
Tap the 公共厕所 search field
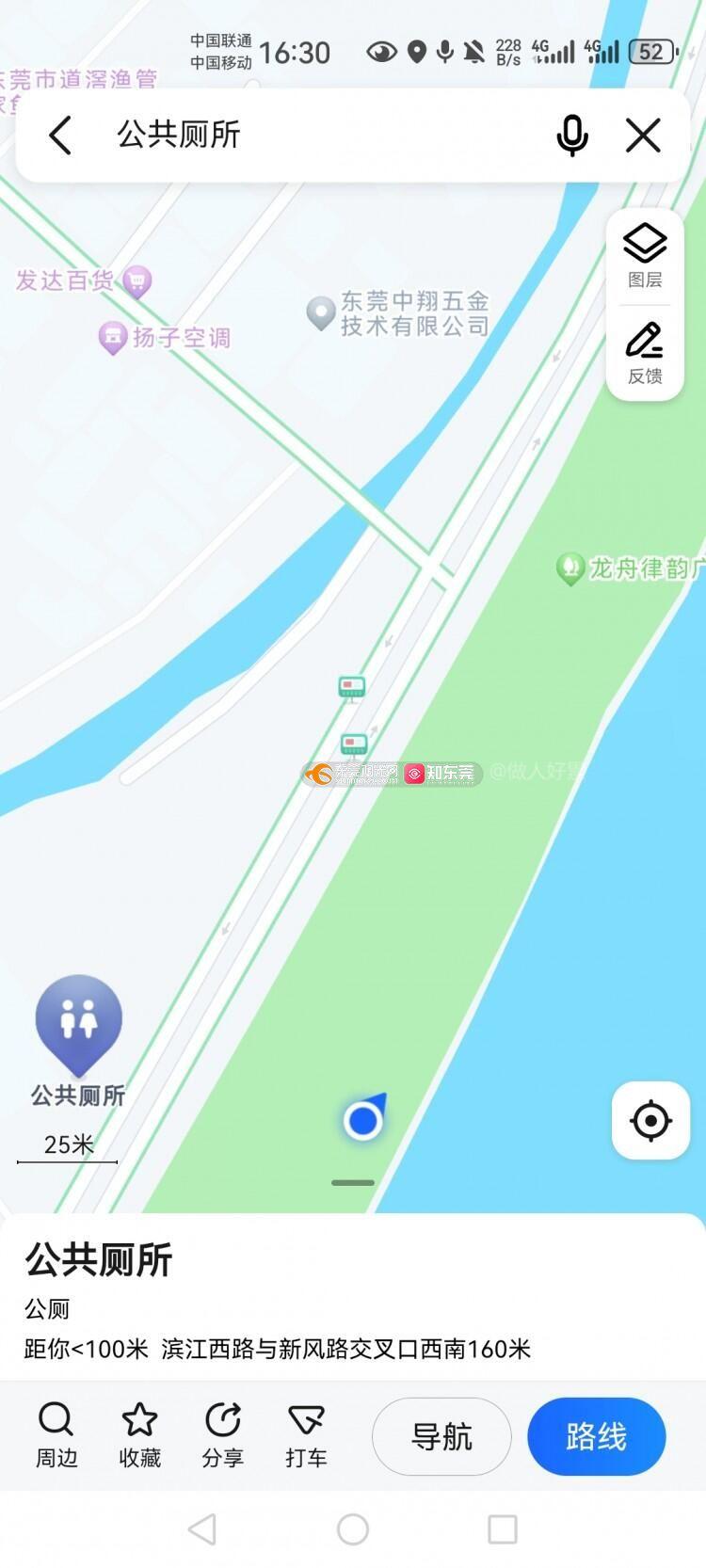[x=320, y=136]
